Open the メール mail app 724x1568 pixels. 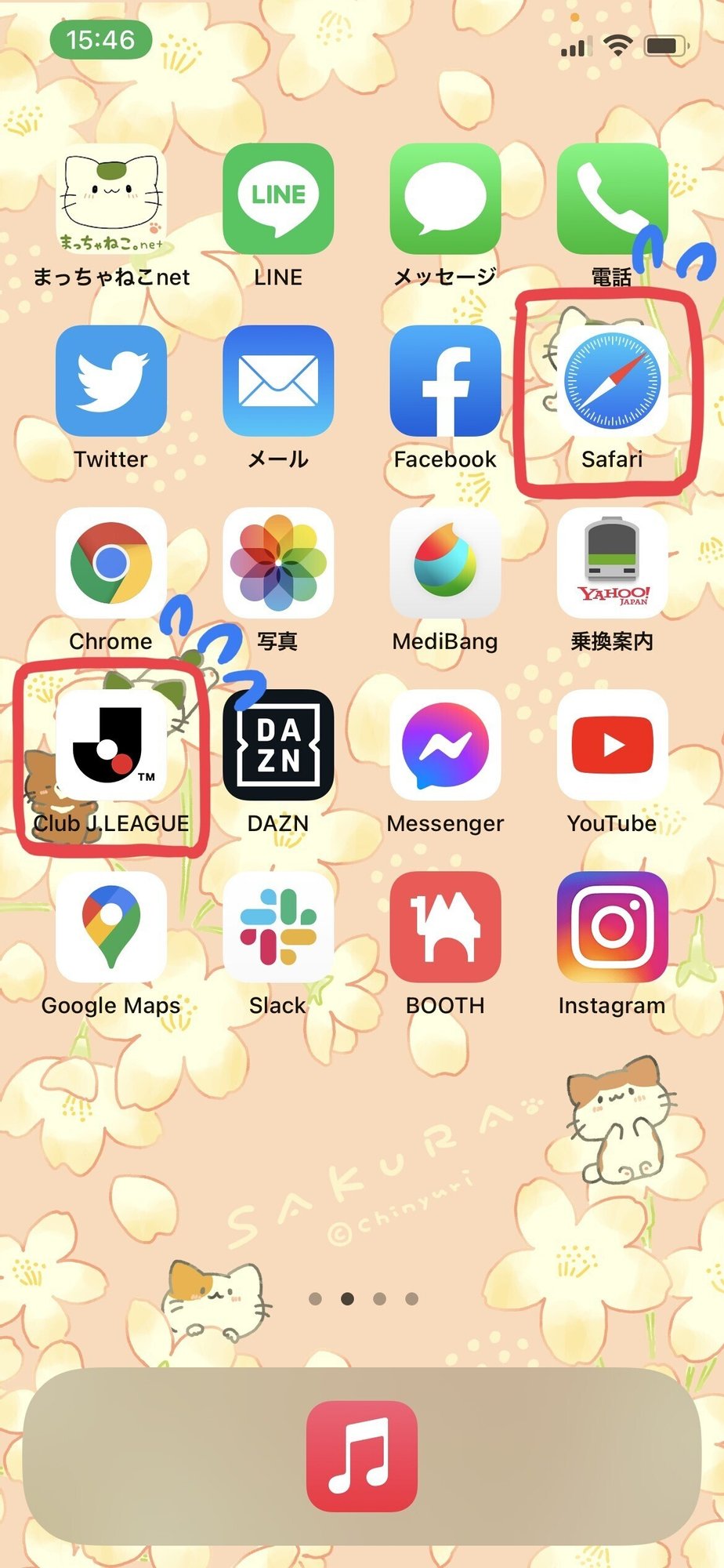278,381
